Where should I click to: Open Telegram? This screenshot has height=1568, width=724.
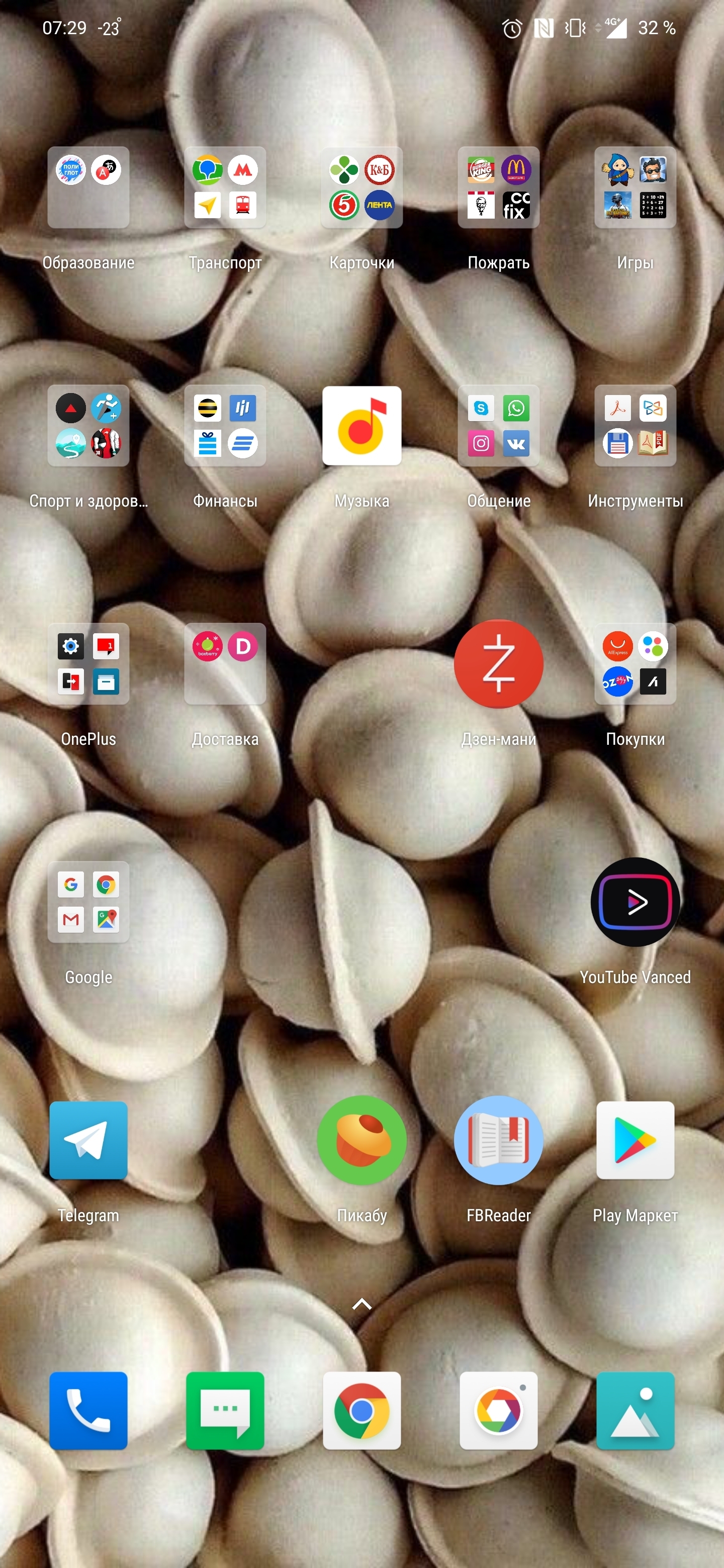tap(88, 1139)
